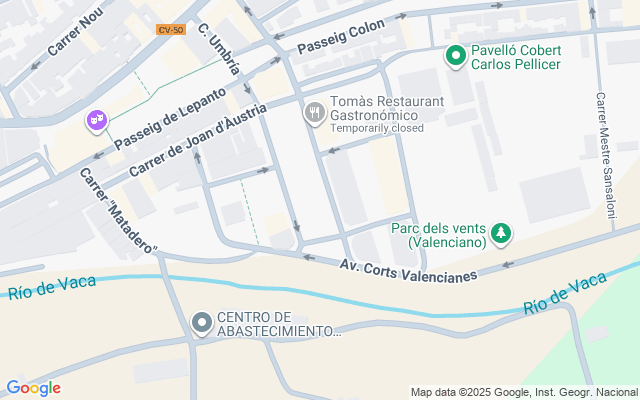Select the purple theatre marker on Passeig de Lepanto
The width and height of the screenshot is (640, 400).
coord(97,121)
